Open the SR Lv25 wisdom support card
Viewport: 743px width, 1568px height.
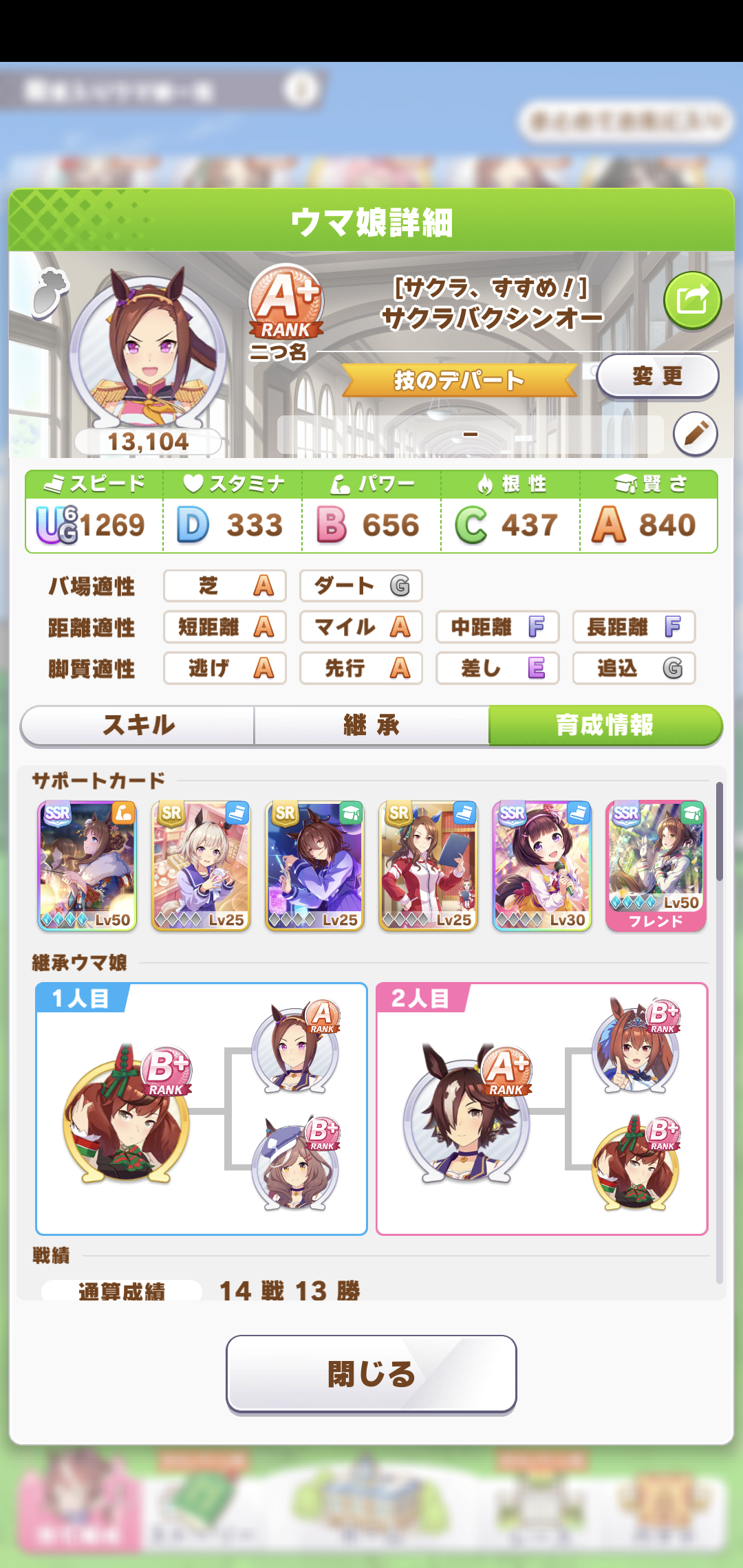click(x=314, y=865)
